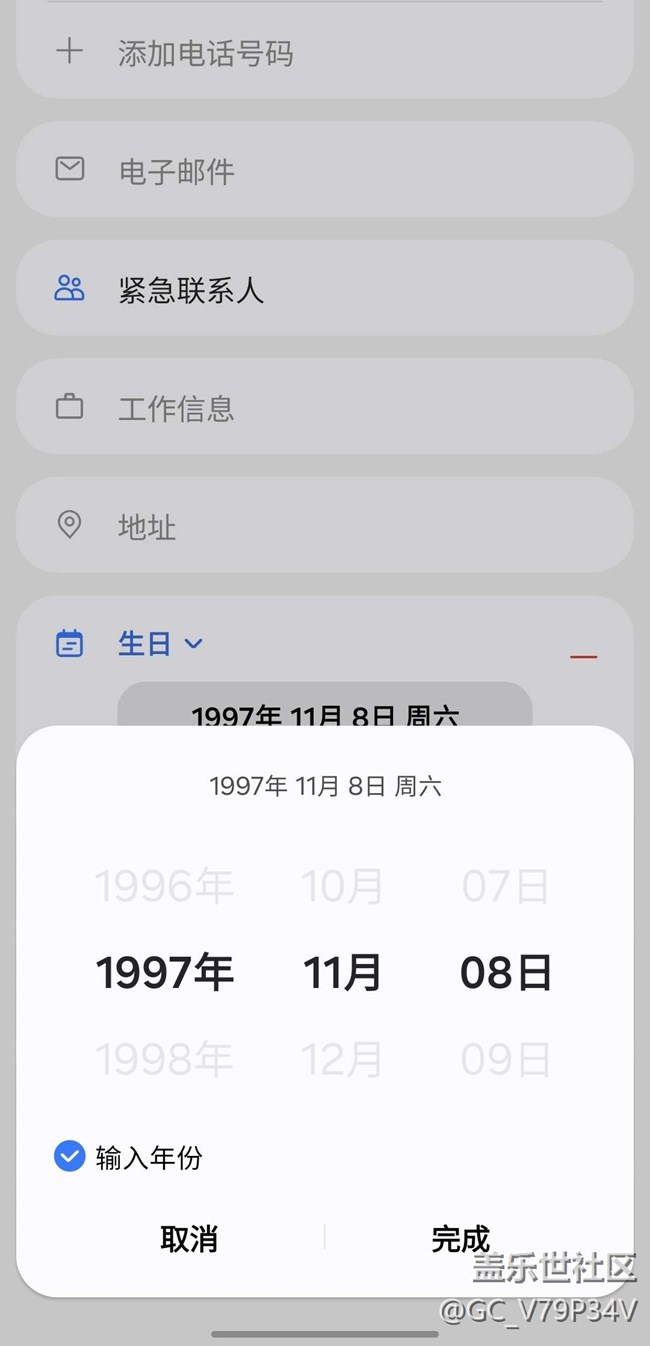
Task: Choose 12月 in the month picker
Action: (343, 1059)
